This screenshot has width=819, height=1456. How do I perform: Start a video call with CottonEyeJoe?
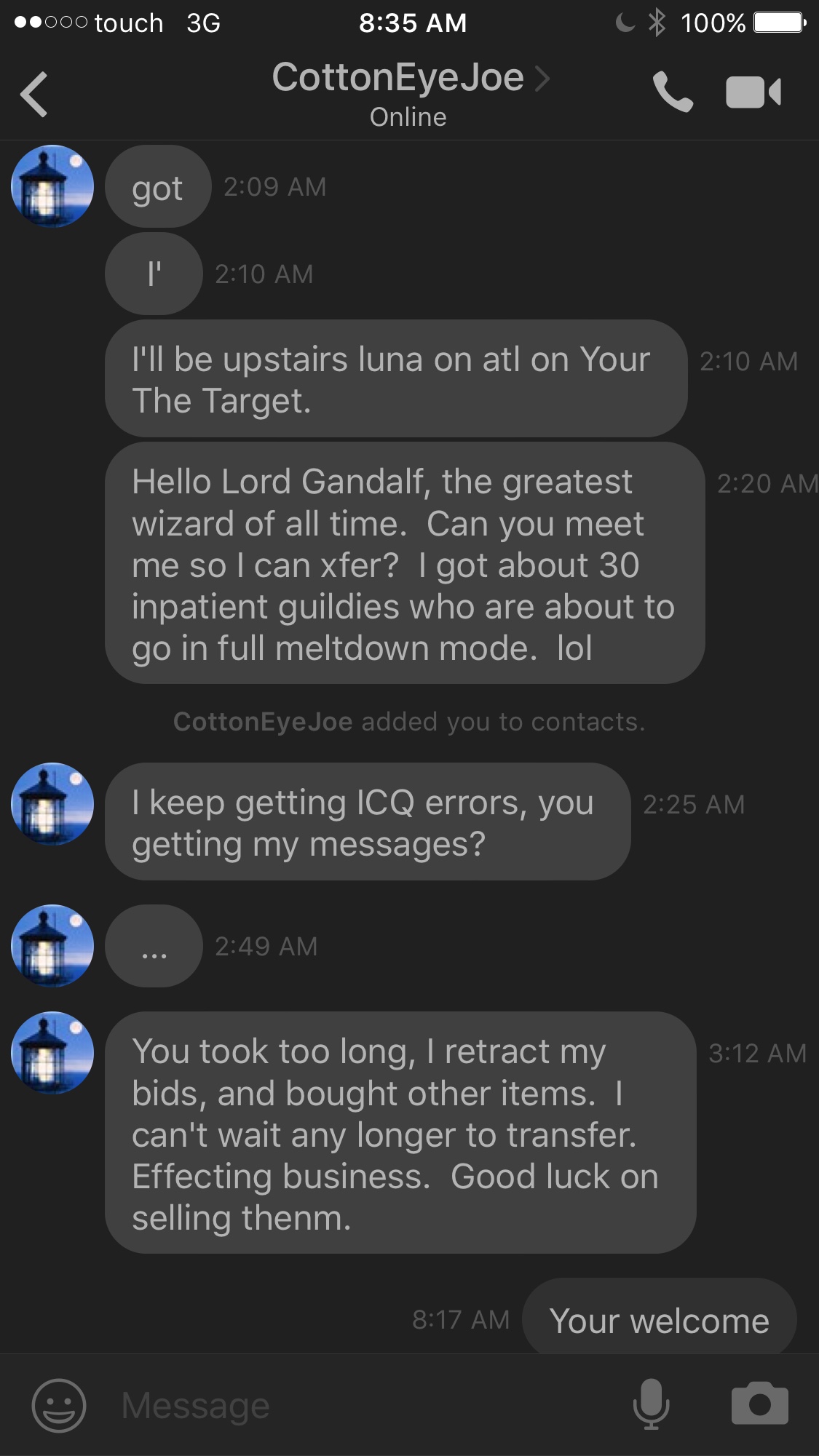tap(753, 92)
